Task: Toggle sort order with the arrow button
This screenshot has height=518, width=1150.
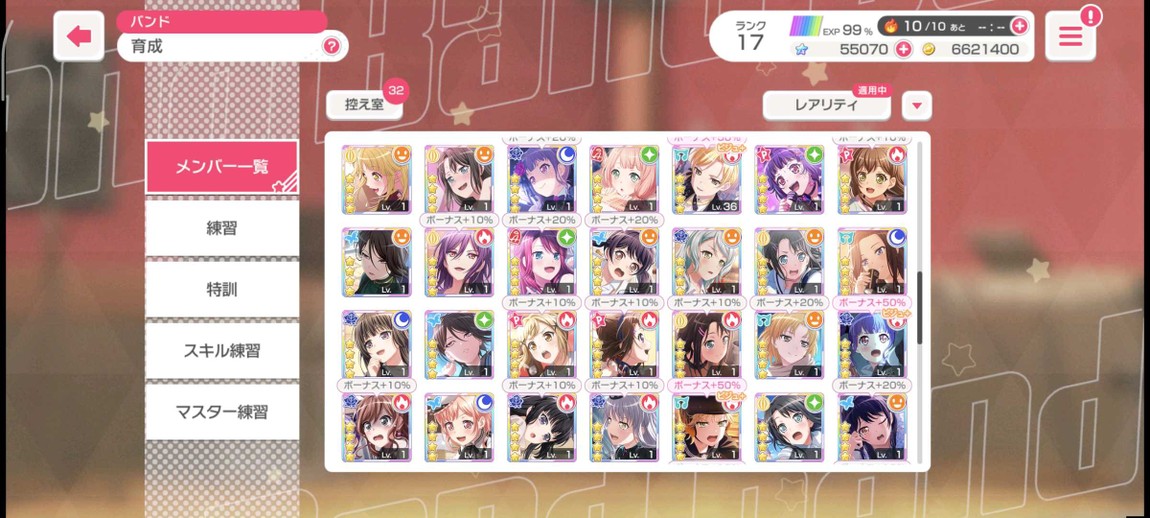Action: pyautogui.click(x=916, y=105)
